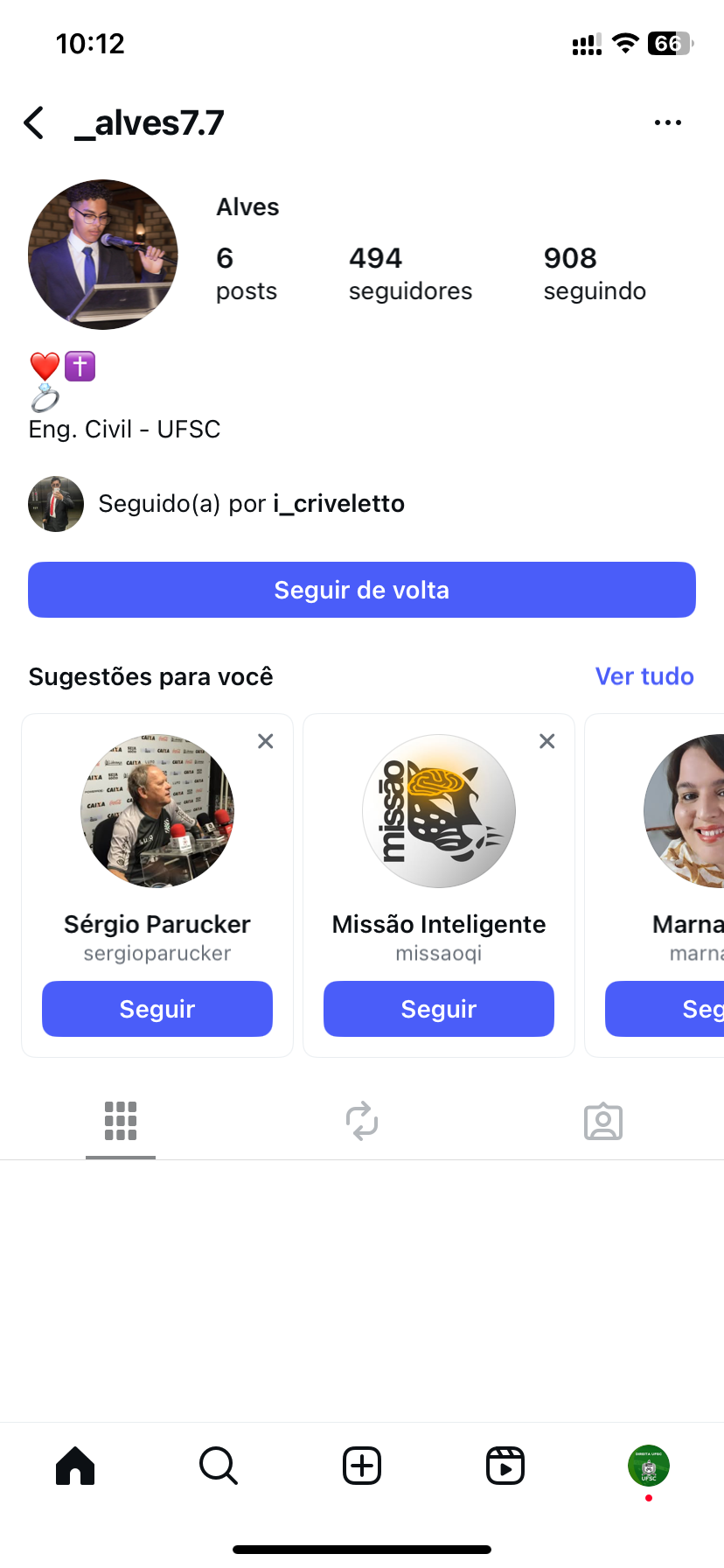This screenshot has width=724, height=1568.
Task: Open mutual follower i_criveletto
Action: pos(338,504)
